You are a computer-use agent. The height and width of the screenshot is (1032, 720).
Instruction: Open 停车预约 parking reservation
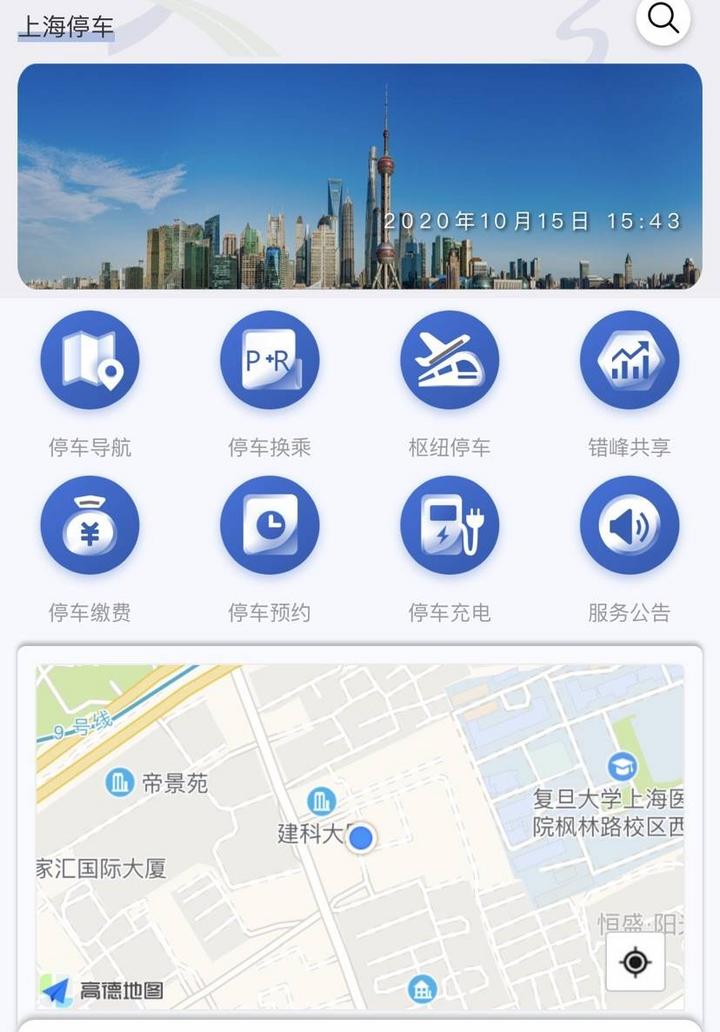pyautogui.click(x=270, y=525)
